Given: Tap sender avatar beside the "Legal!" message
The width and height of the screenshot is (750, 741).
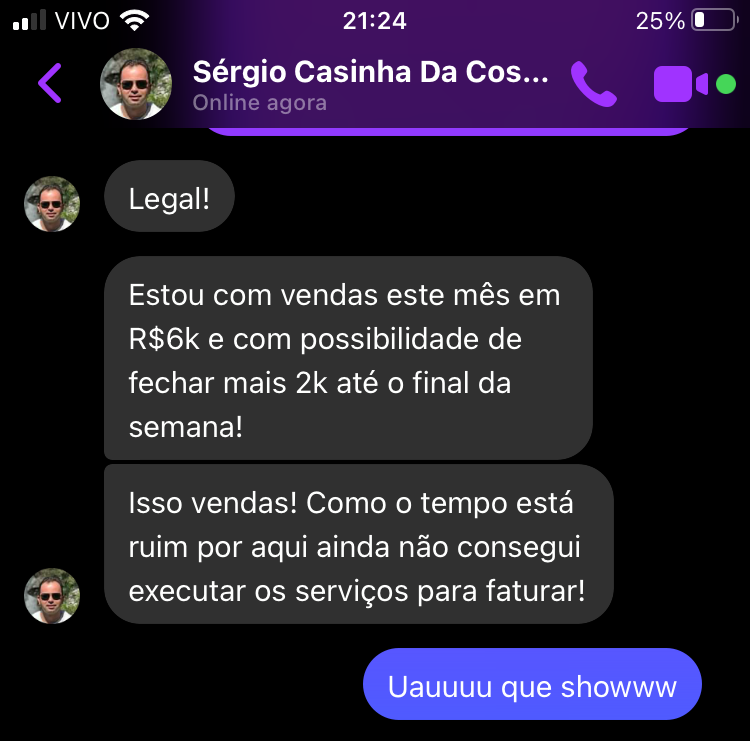Looking at the screenshot, I should tap(52, 204).
